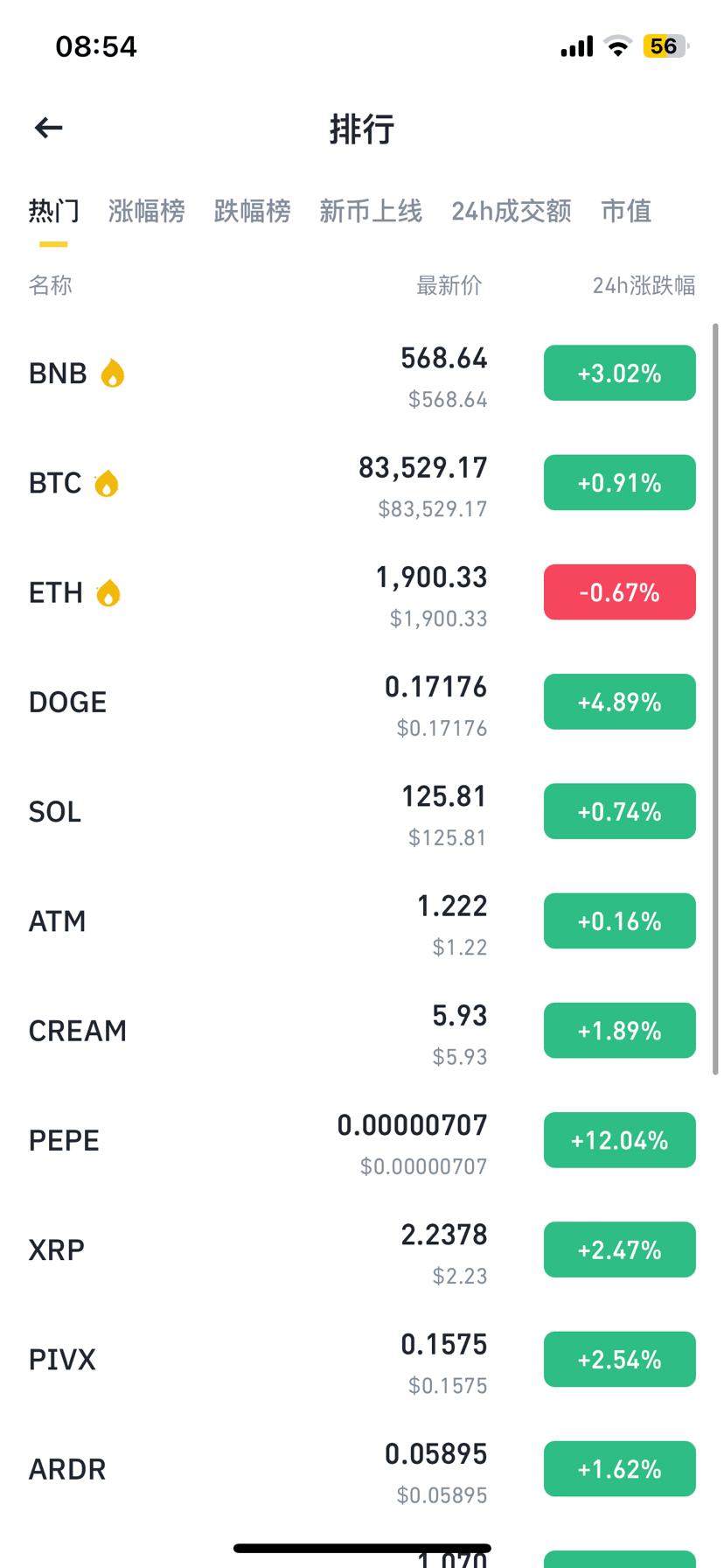
Task: Open the PEPE coin row
Action: pyautogui.click(x=362, y=1140)
